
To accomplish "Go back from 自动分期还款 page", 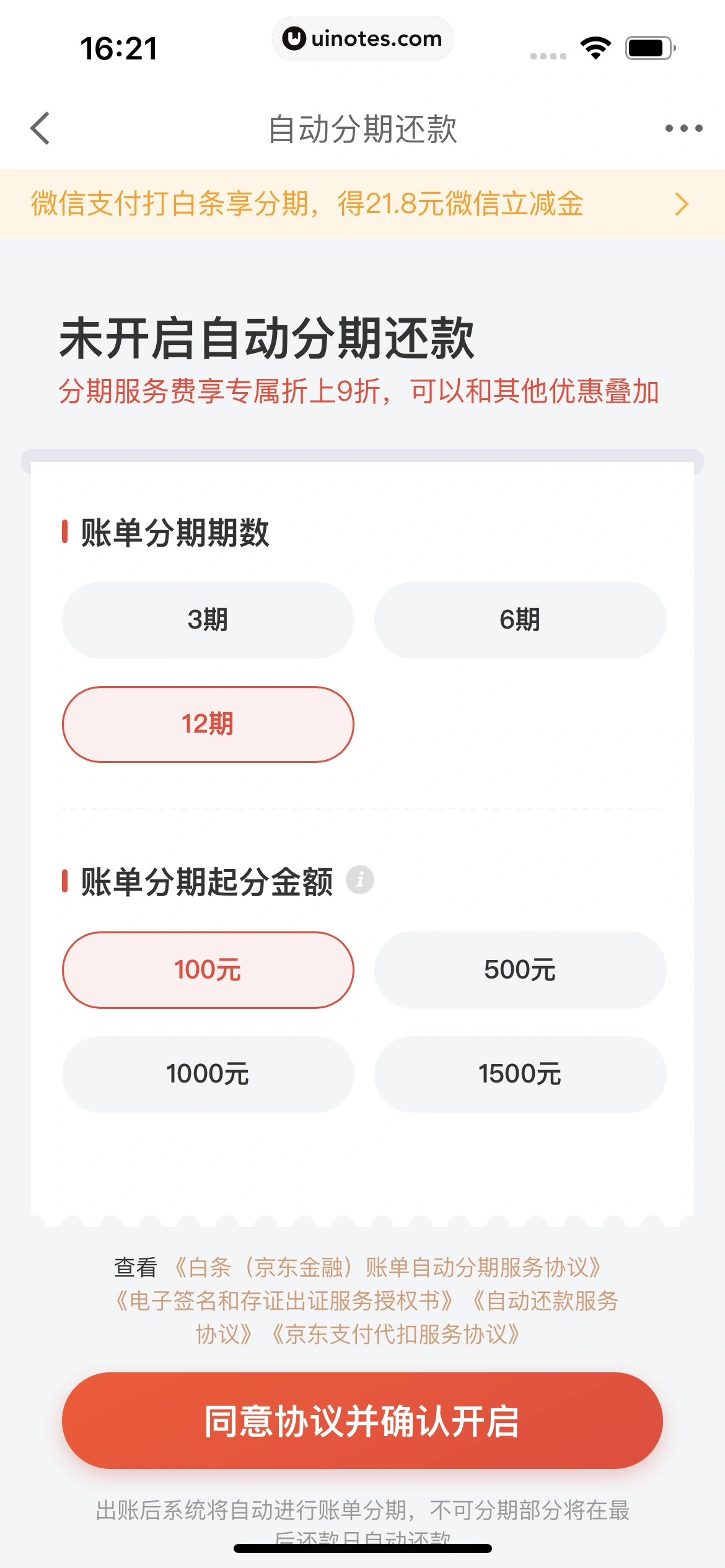I will coord(40,128).
